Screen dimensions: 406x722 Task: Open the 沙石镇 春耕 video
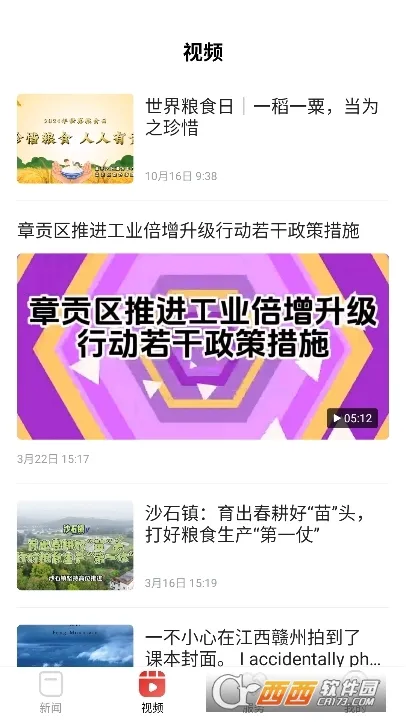(203, 546)
